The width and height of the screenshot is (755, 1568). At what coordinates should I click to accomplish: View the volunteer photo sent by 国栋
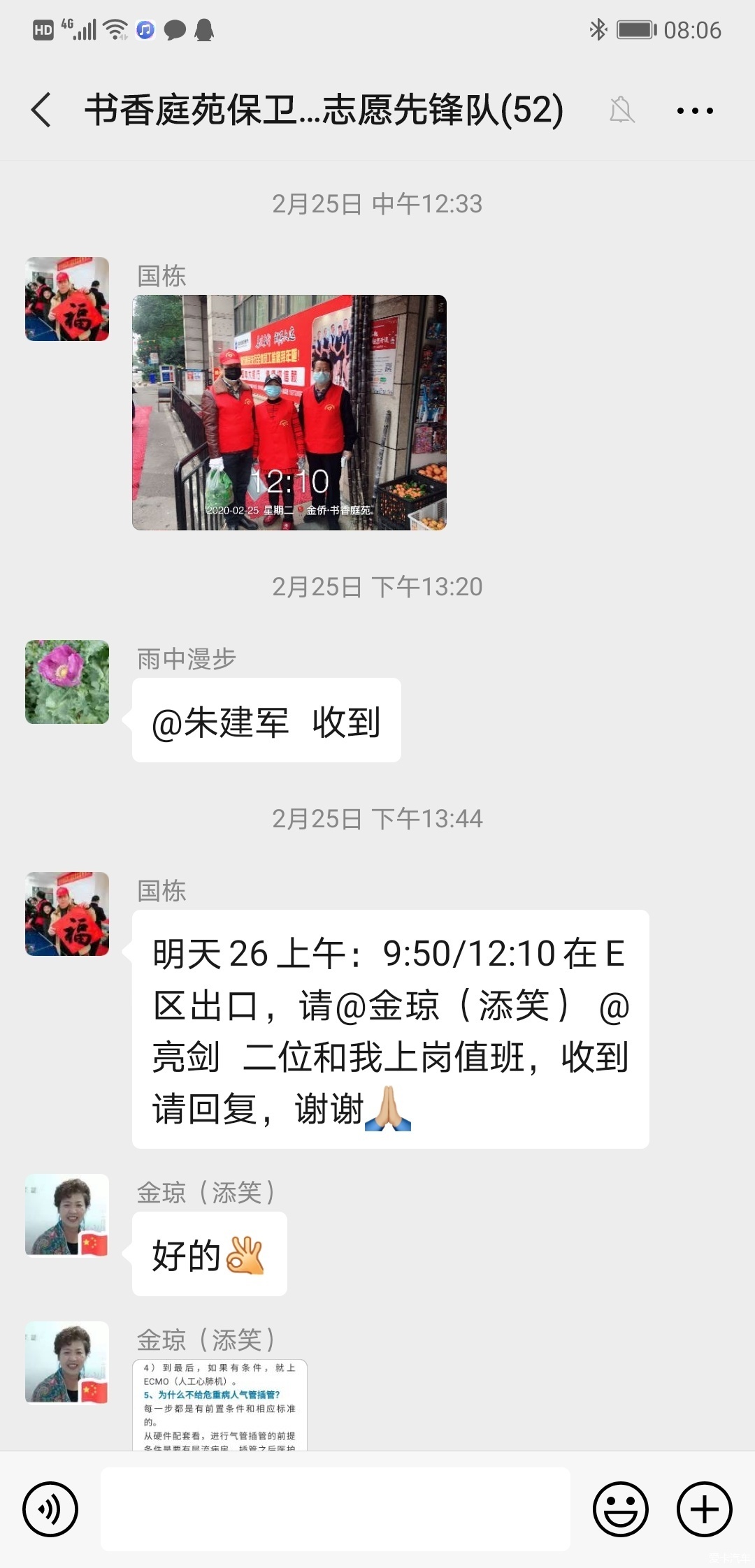point(289,412)
